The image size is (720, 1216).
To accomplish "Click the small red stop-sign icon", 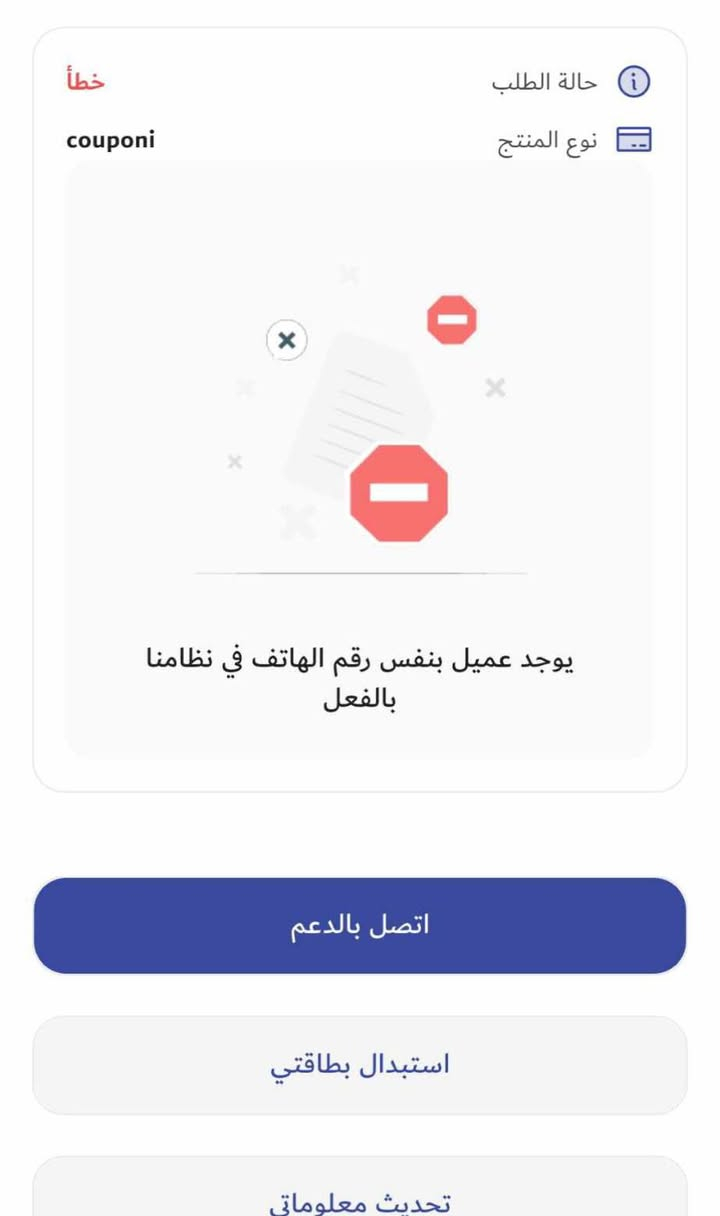I will [451, 321].
